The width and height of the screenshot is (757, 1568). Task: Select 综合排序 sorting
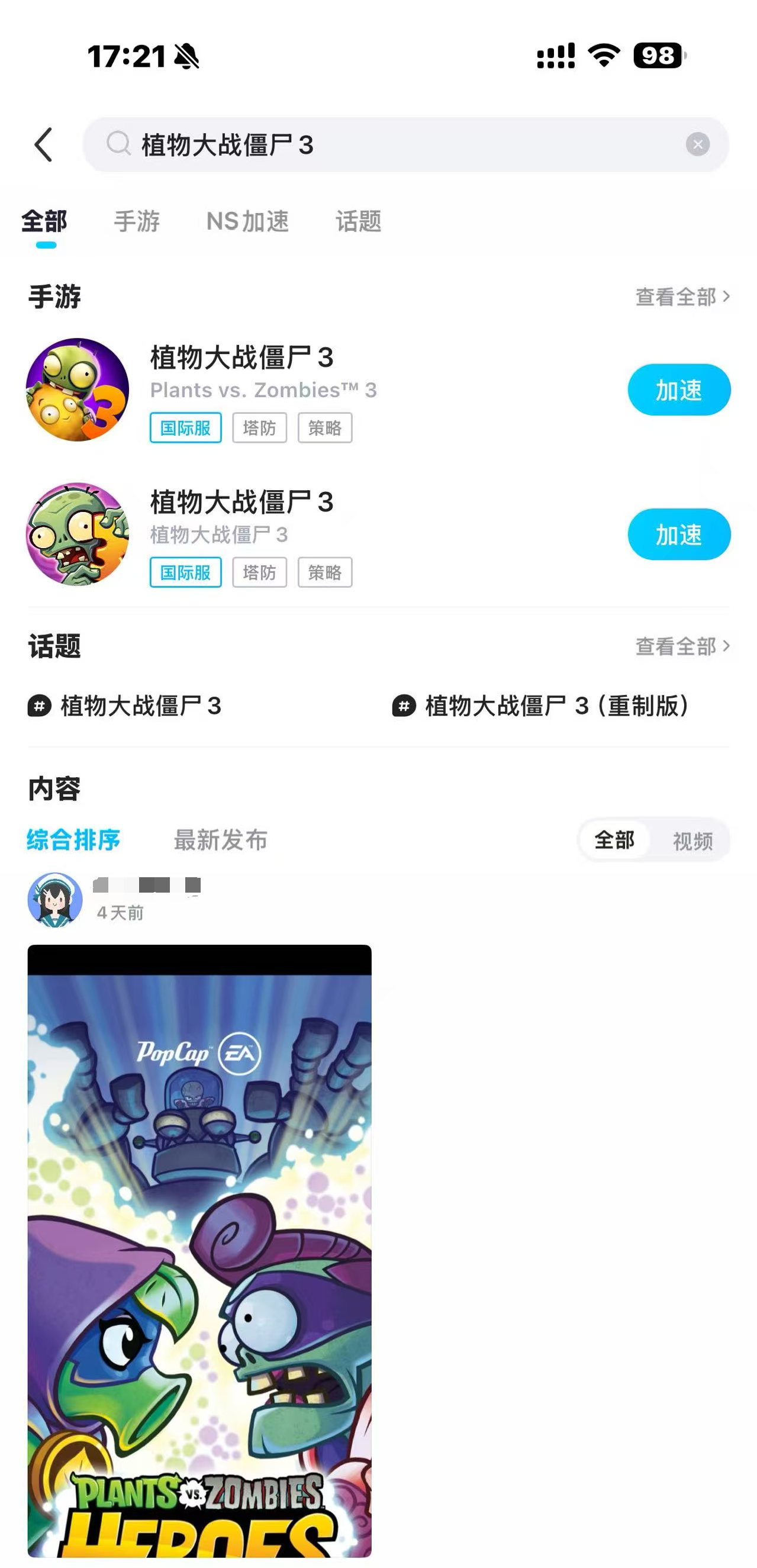[x=73, y=840]
